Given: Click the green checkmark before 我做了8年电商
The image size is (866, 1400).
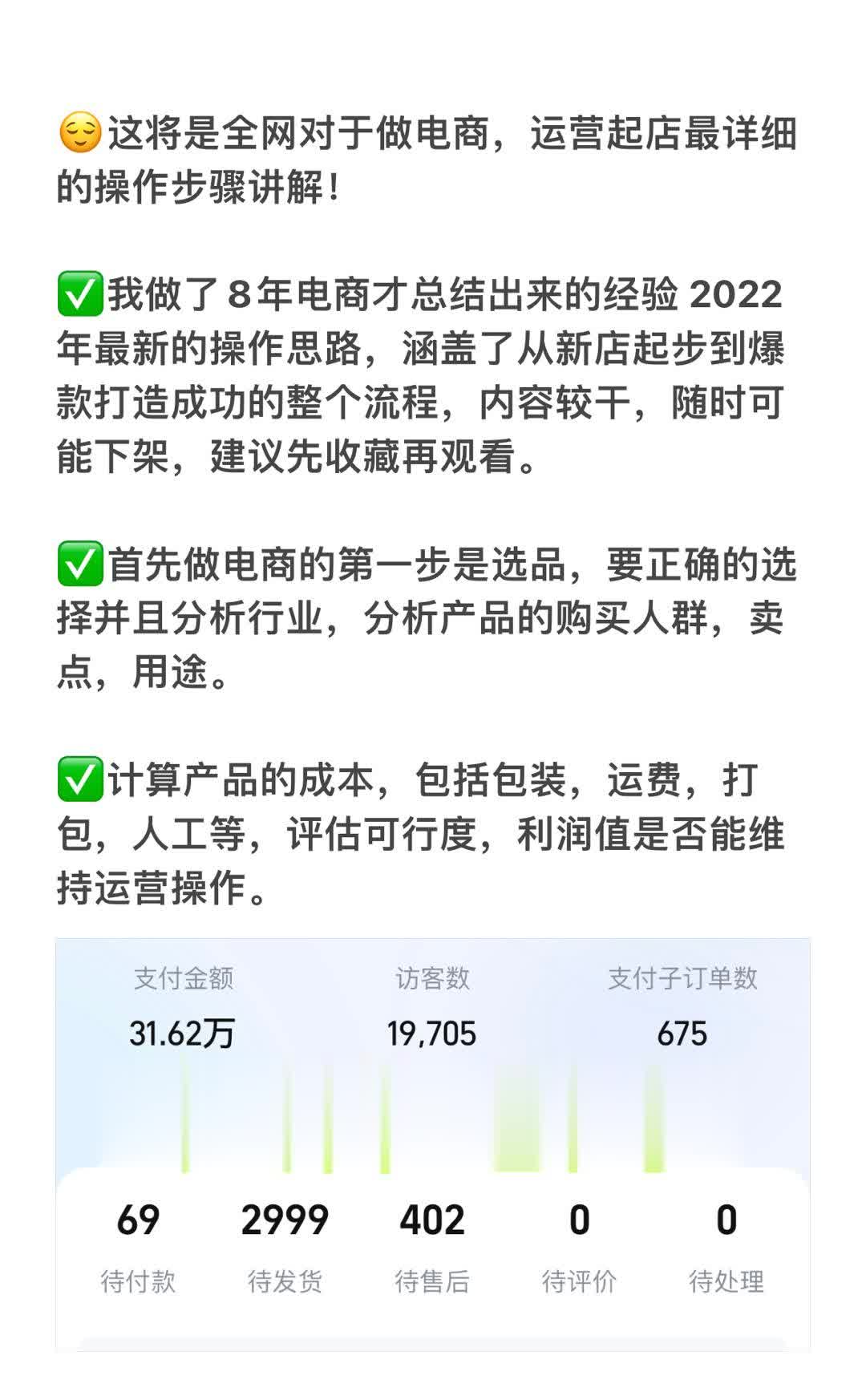Looking at the screenshot, I should pos(80,296).
